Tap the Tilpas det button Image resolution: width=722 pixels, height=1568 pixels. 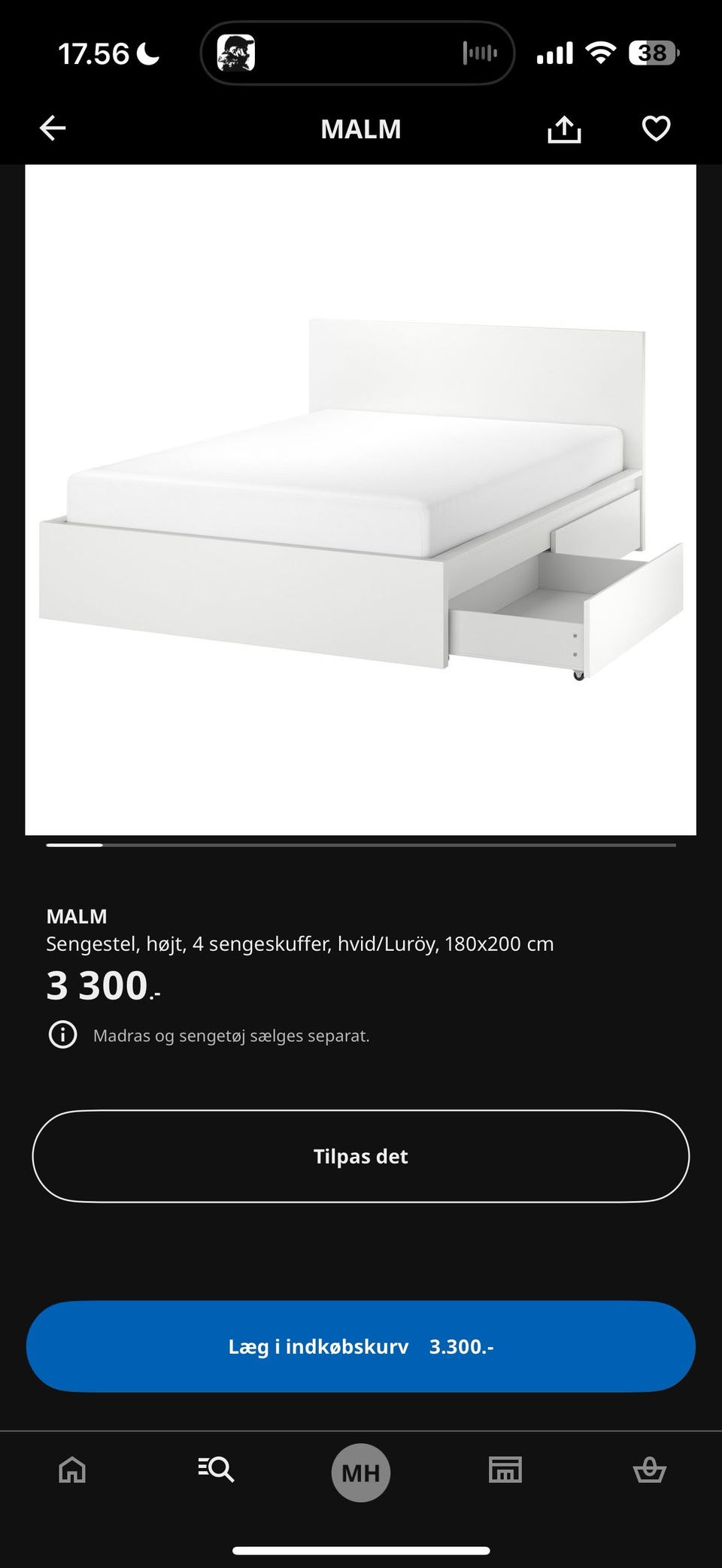tap(361, 1156)
